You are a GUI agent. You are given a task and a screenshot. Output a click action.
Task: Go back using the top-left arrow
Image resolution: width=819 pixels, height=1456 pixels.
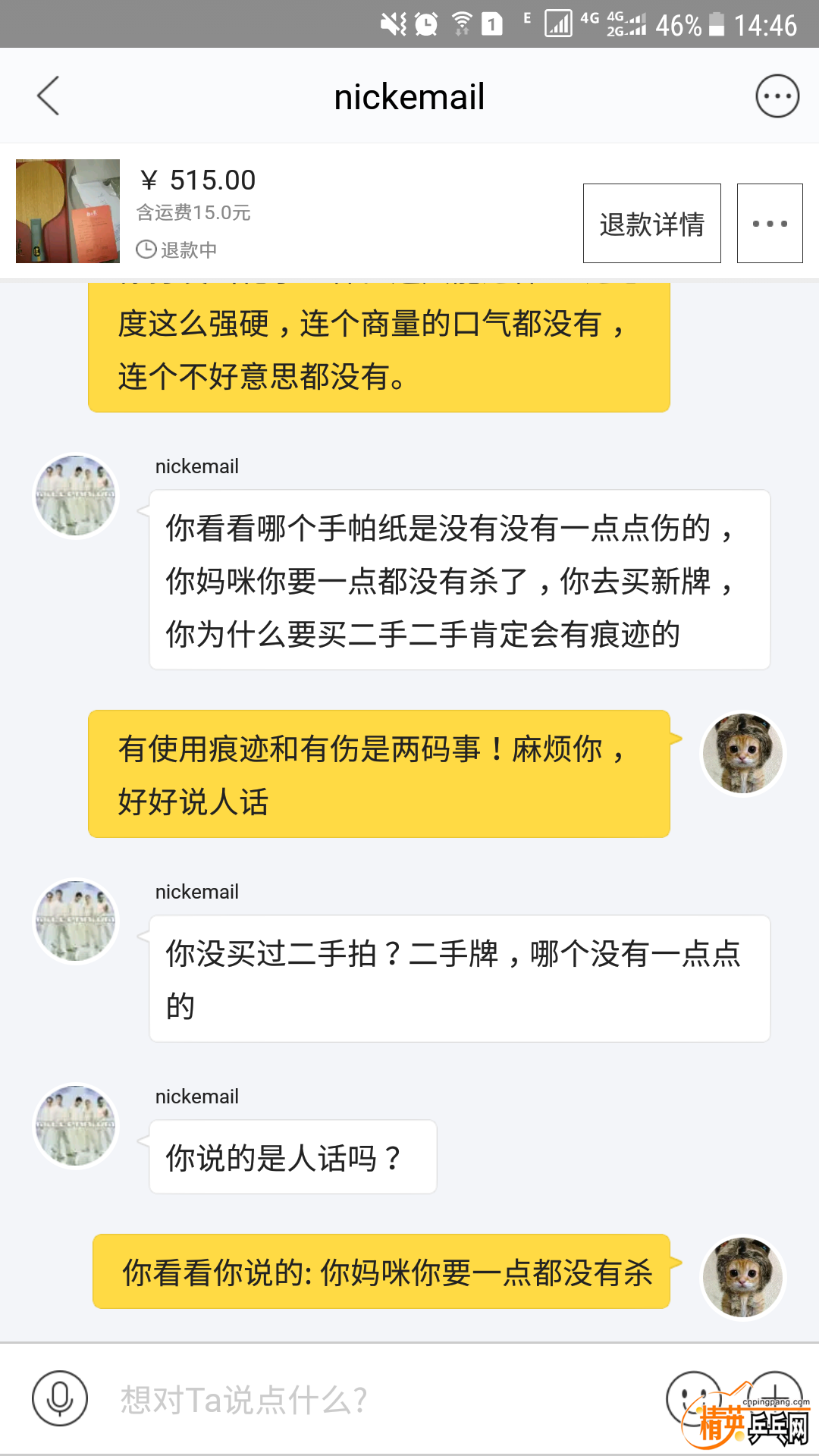point(49,96)
